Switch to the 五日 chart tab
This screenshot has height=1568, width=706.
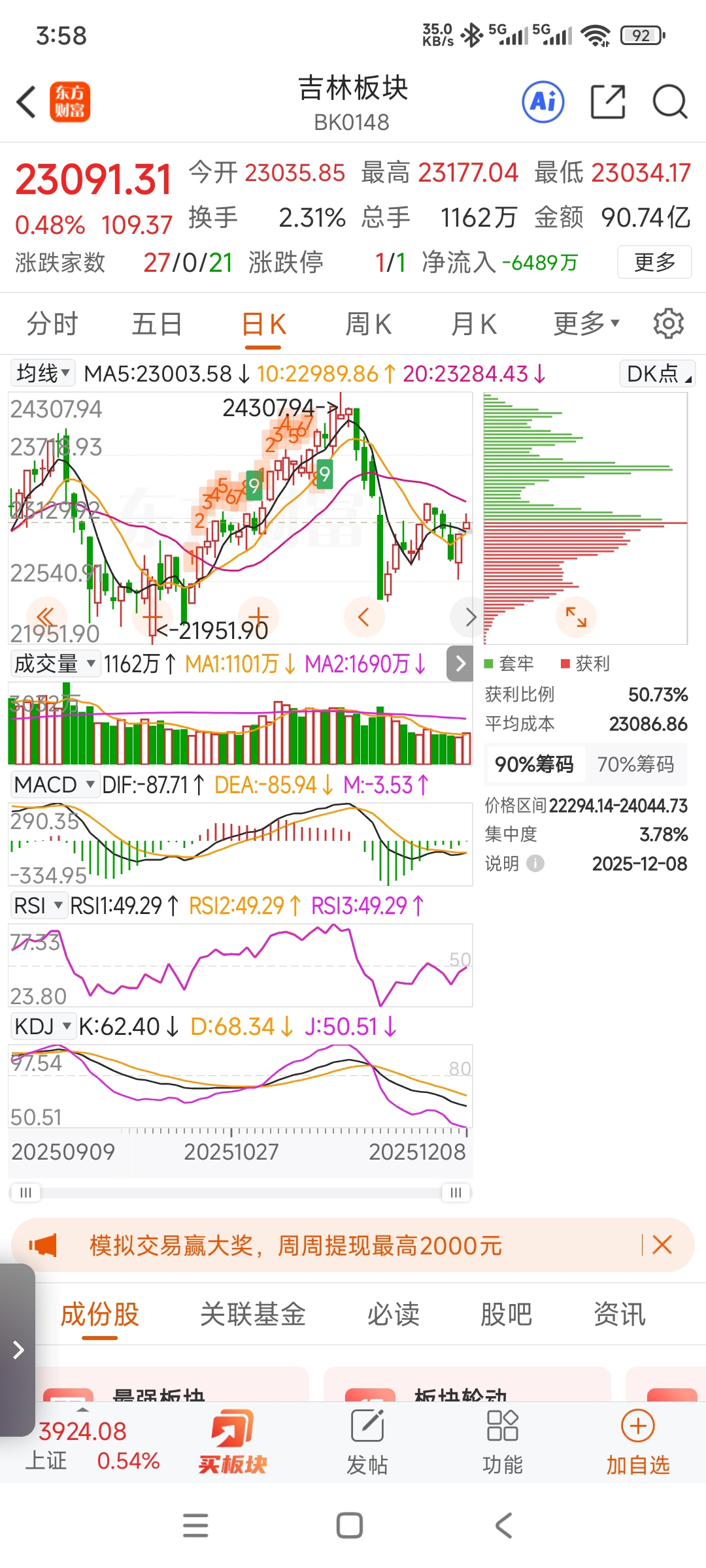157,324
